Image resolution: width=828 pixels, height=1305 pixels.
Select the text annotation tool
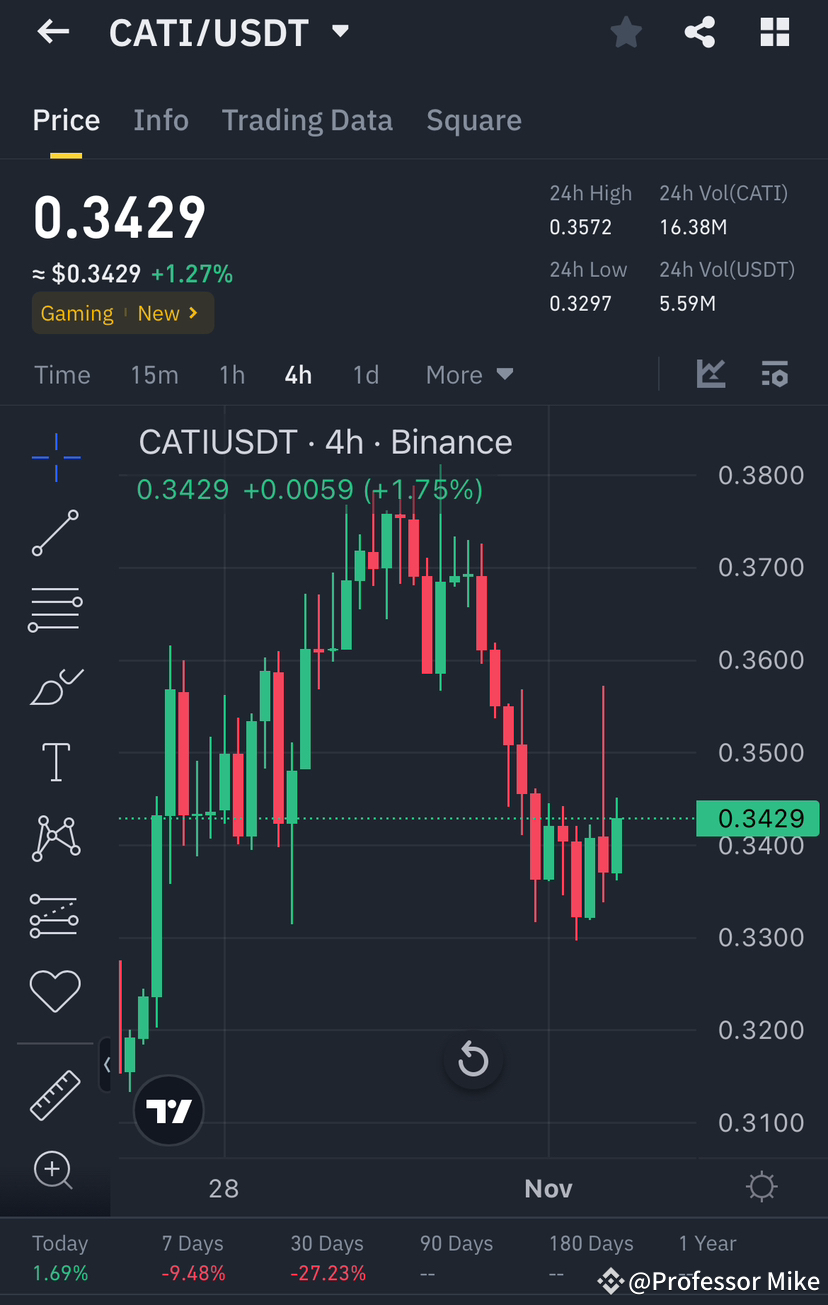click(55, 761)
